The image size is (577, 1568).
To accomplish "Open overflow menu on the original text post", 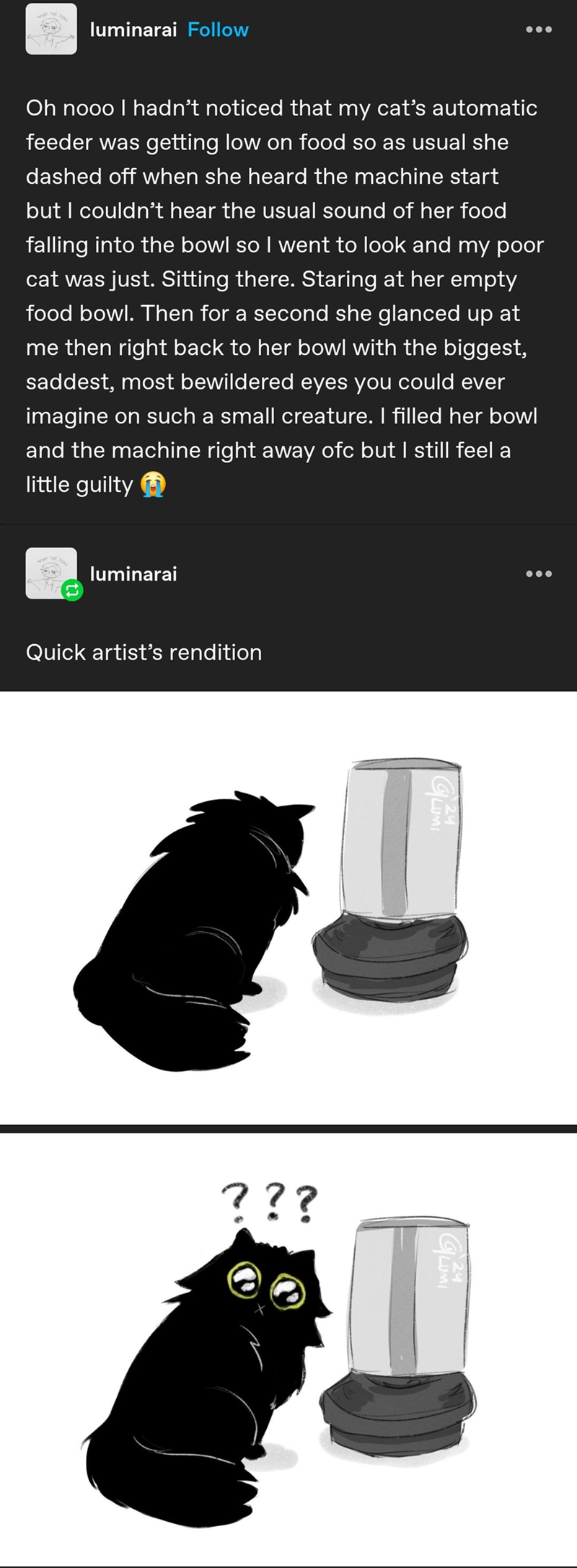I will coord(539,30).
